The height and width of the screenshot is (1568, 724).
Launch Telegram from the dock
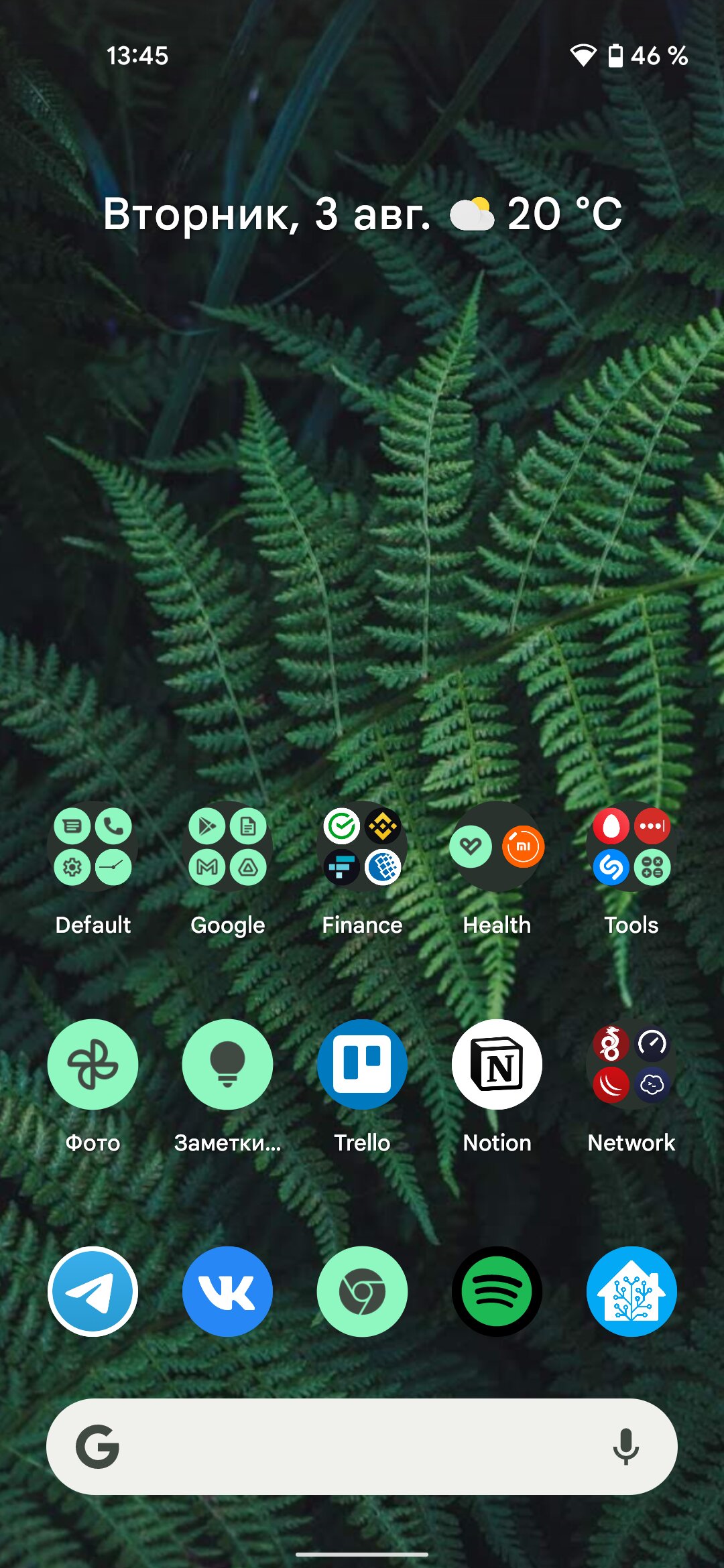pyautogui.click(x=93, y=1291)
